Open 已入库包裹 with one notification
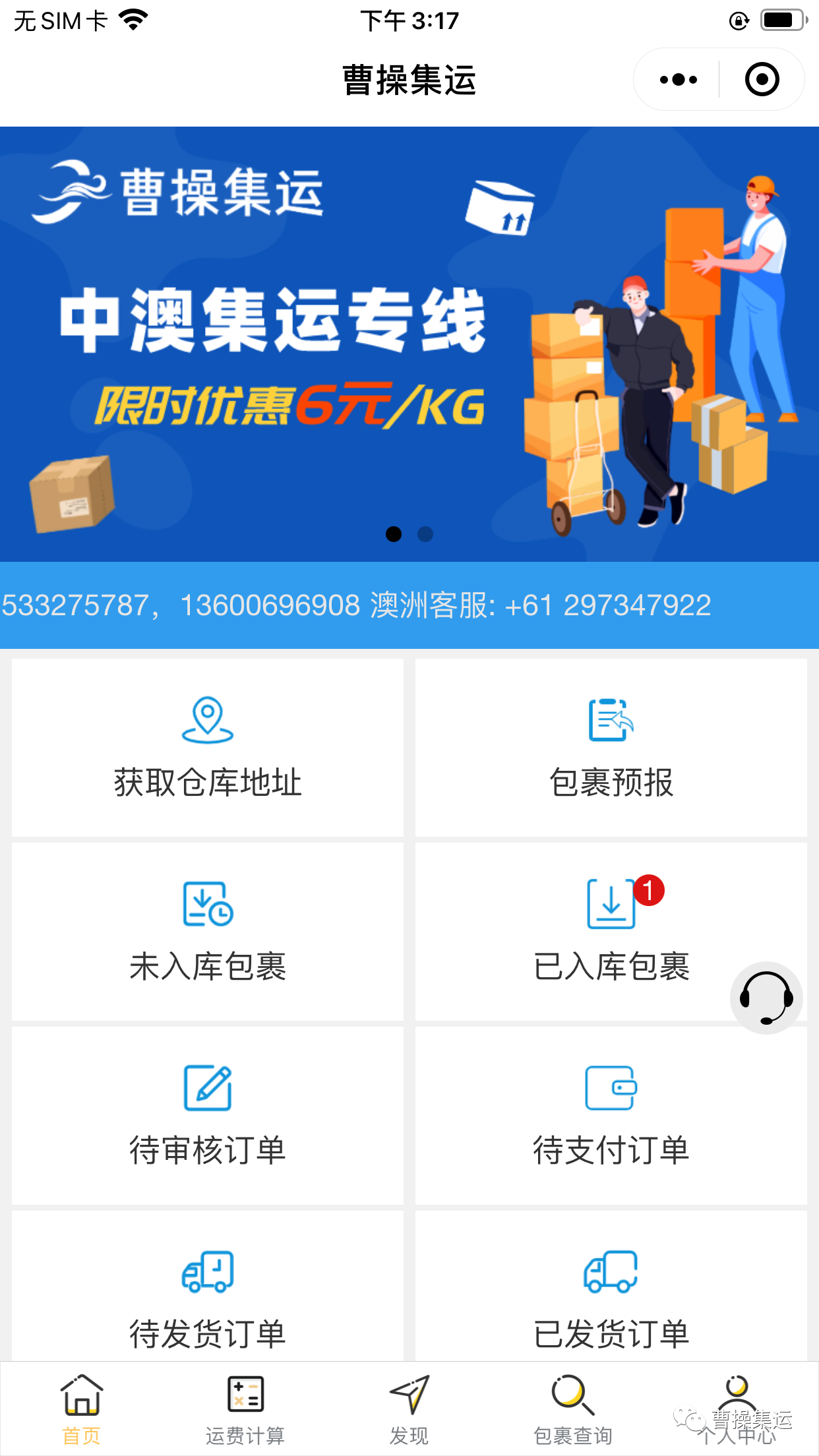The image size is (819, 1456). [x=611, y=932]
